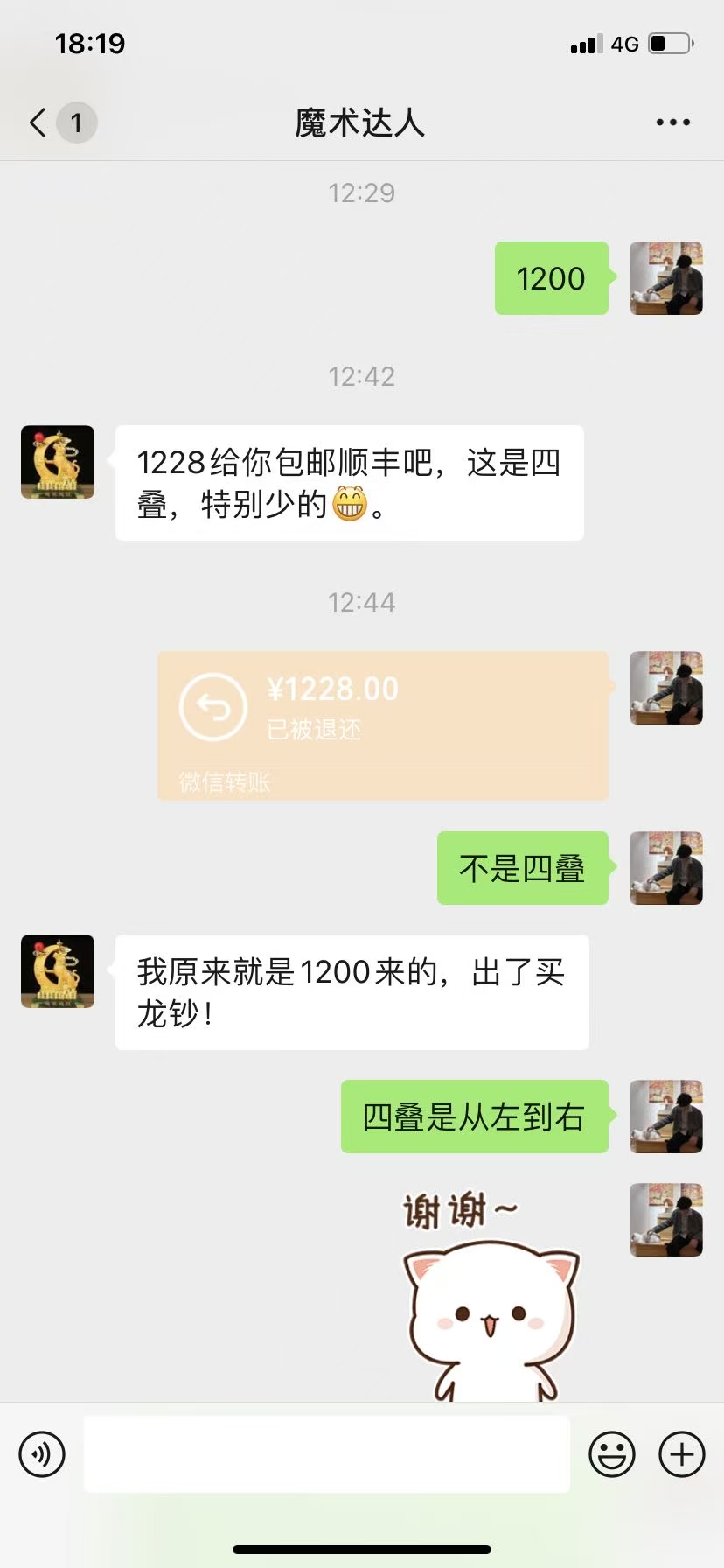Image resolution: width=724 pixels, height=1568 pixels.
Task: Open the ¥1228.00 refunded transfer card
Action: coord(382,724)
